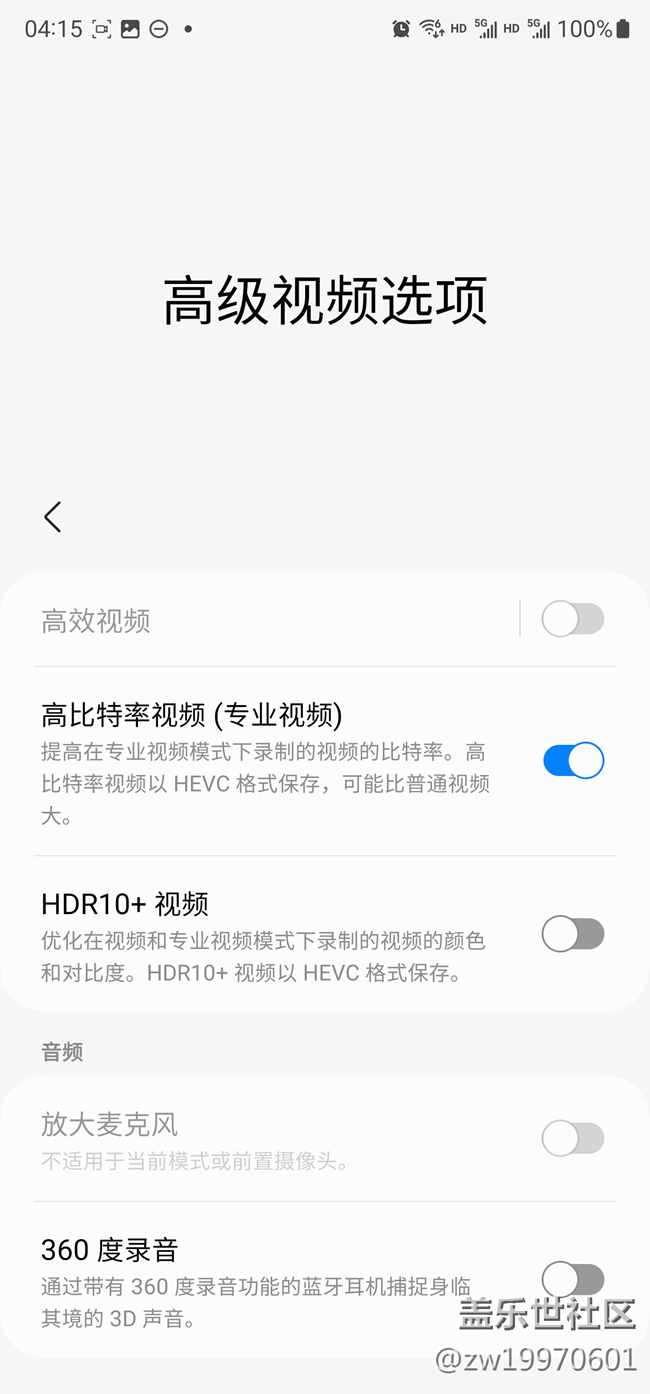Toggle the 放大麦克风 switch
The height and width of the screenshot is (1394, 650).
click(x=573, y=1138)
